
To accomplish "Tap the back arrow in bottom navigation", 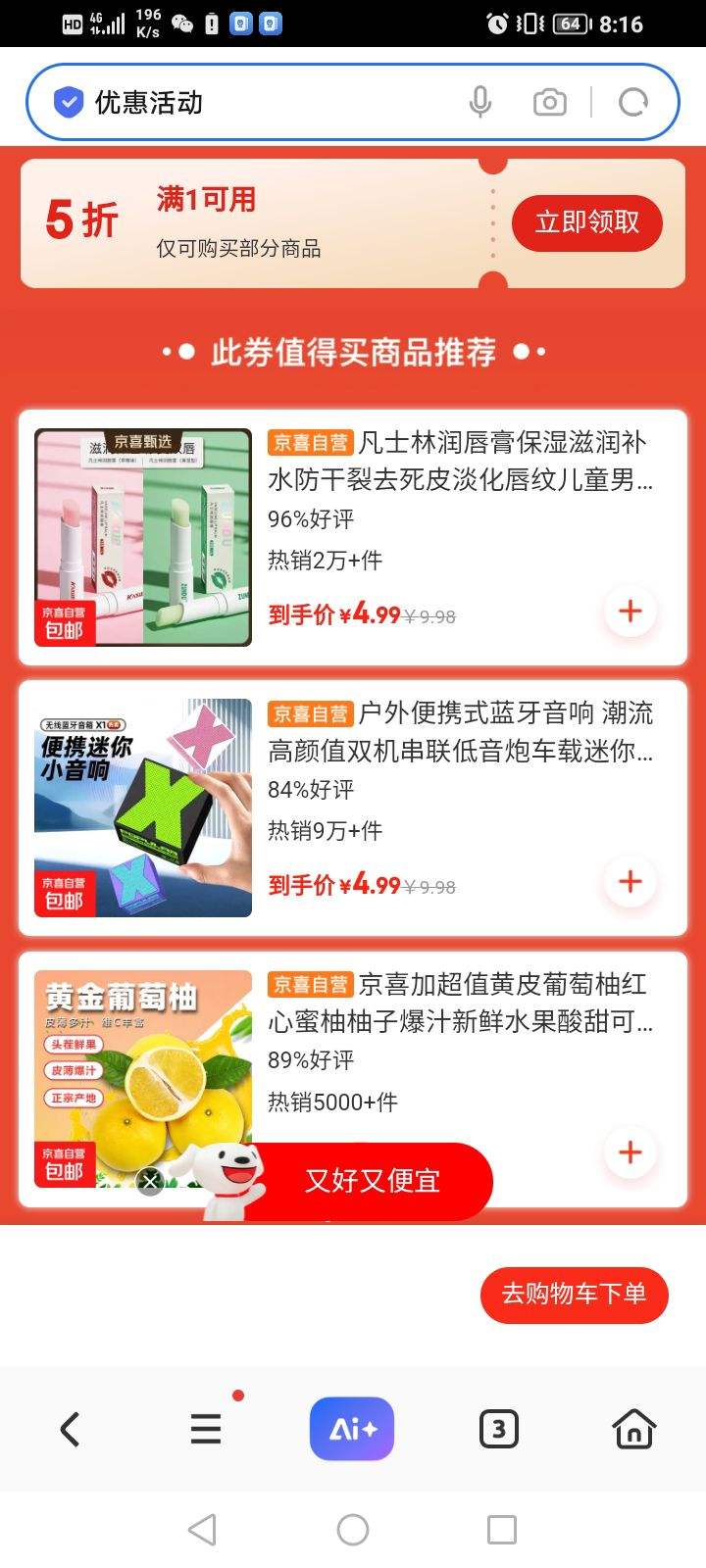I will [x=70, y=1429].
